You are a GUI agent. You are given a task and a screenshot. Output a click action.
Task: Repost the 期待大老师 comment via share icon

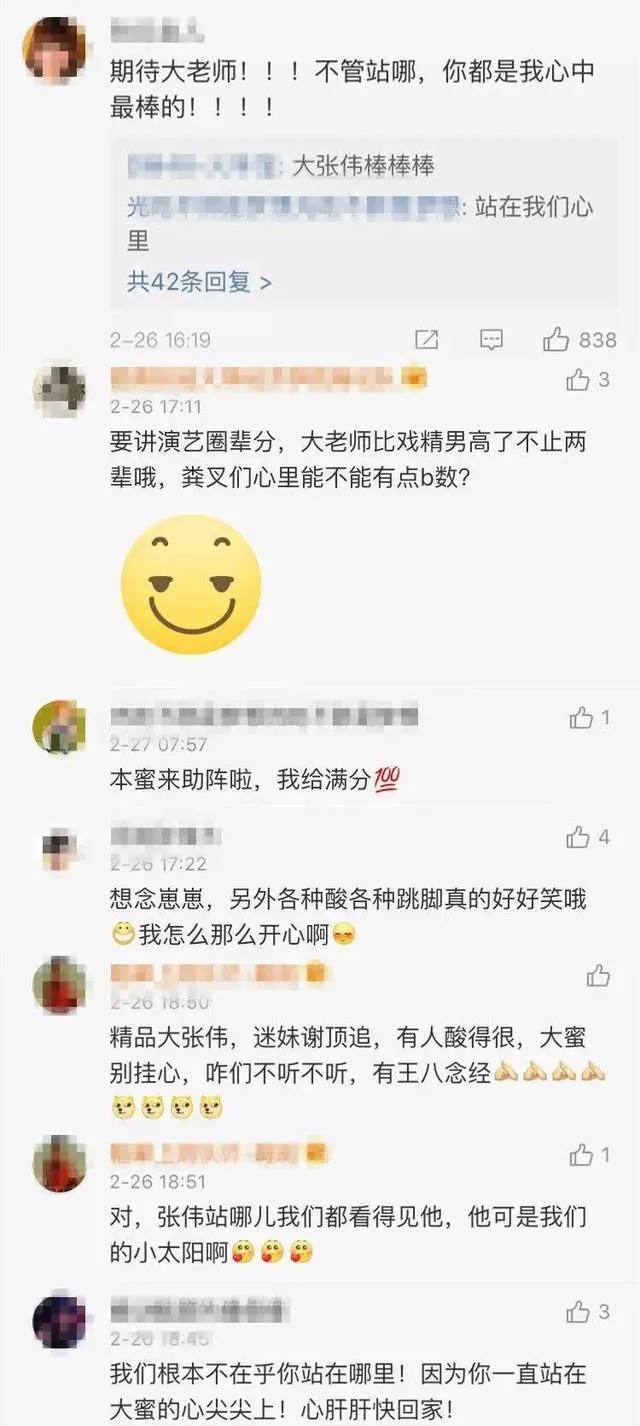click(x=427, y=340)
